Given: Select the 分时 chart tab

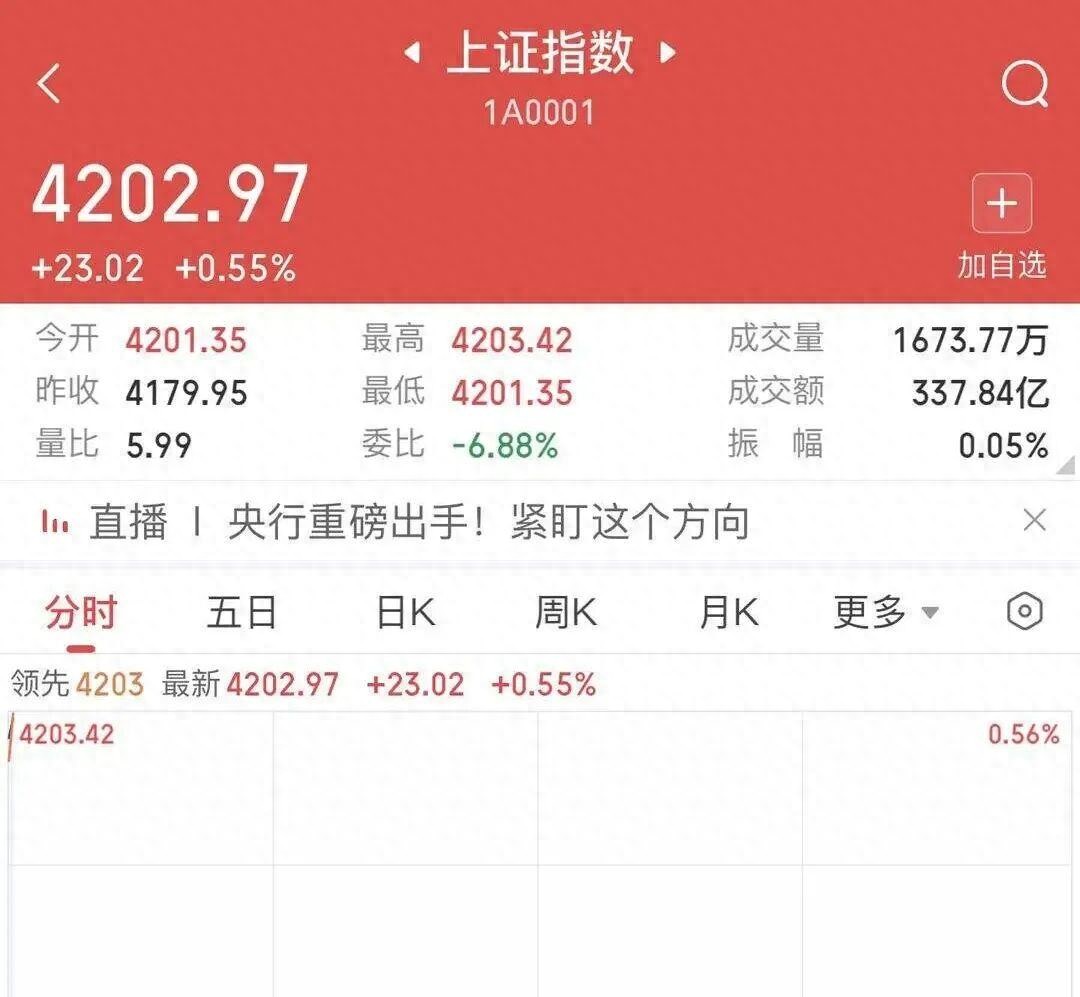Looking at the screenshot, I should [x=81, y=613].
